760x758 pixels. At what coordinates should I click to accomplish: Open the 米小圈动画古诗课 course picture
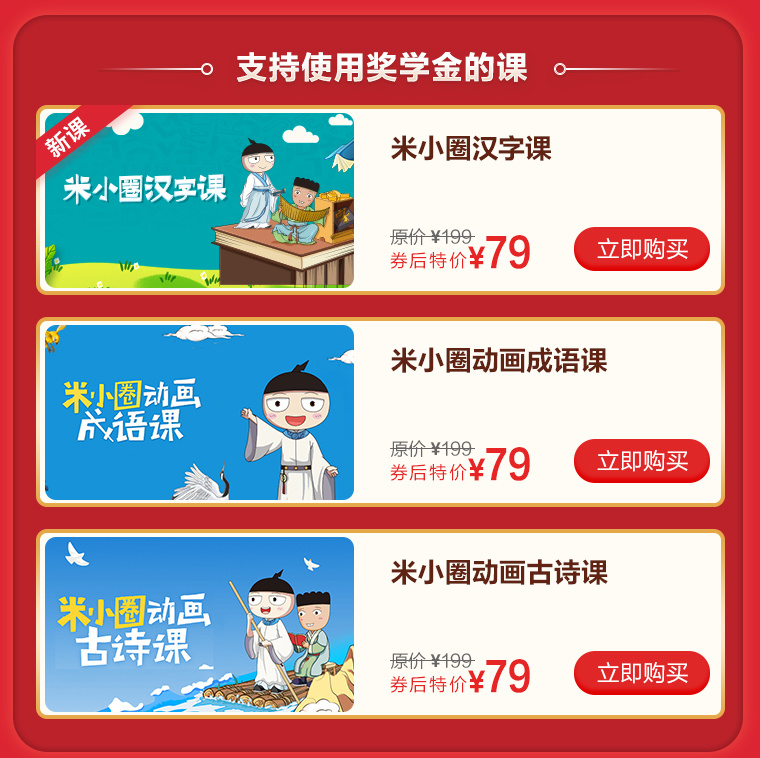(x=199, y=624)
